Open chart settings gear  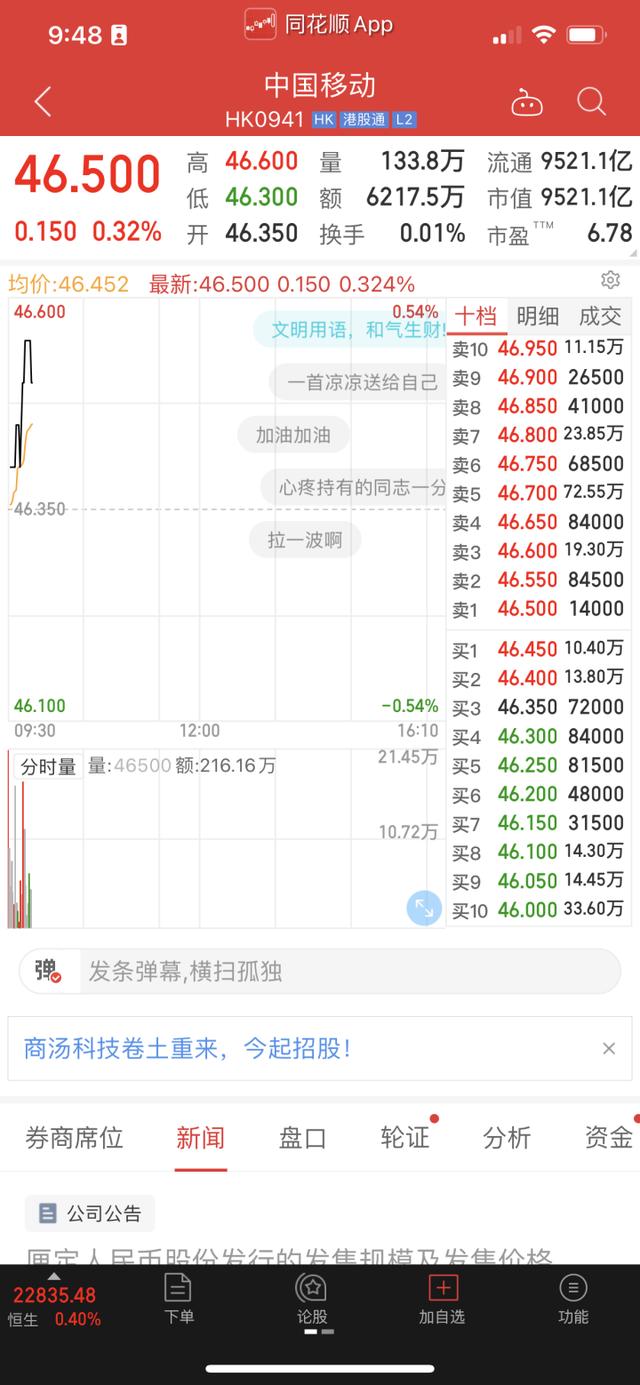(x=610, y=280)
